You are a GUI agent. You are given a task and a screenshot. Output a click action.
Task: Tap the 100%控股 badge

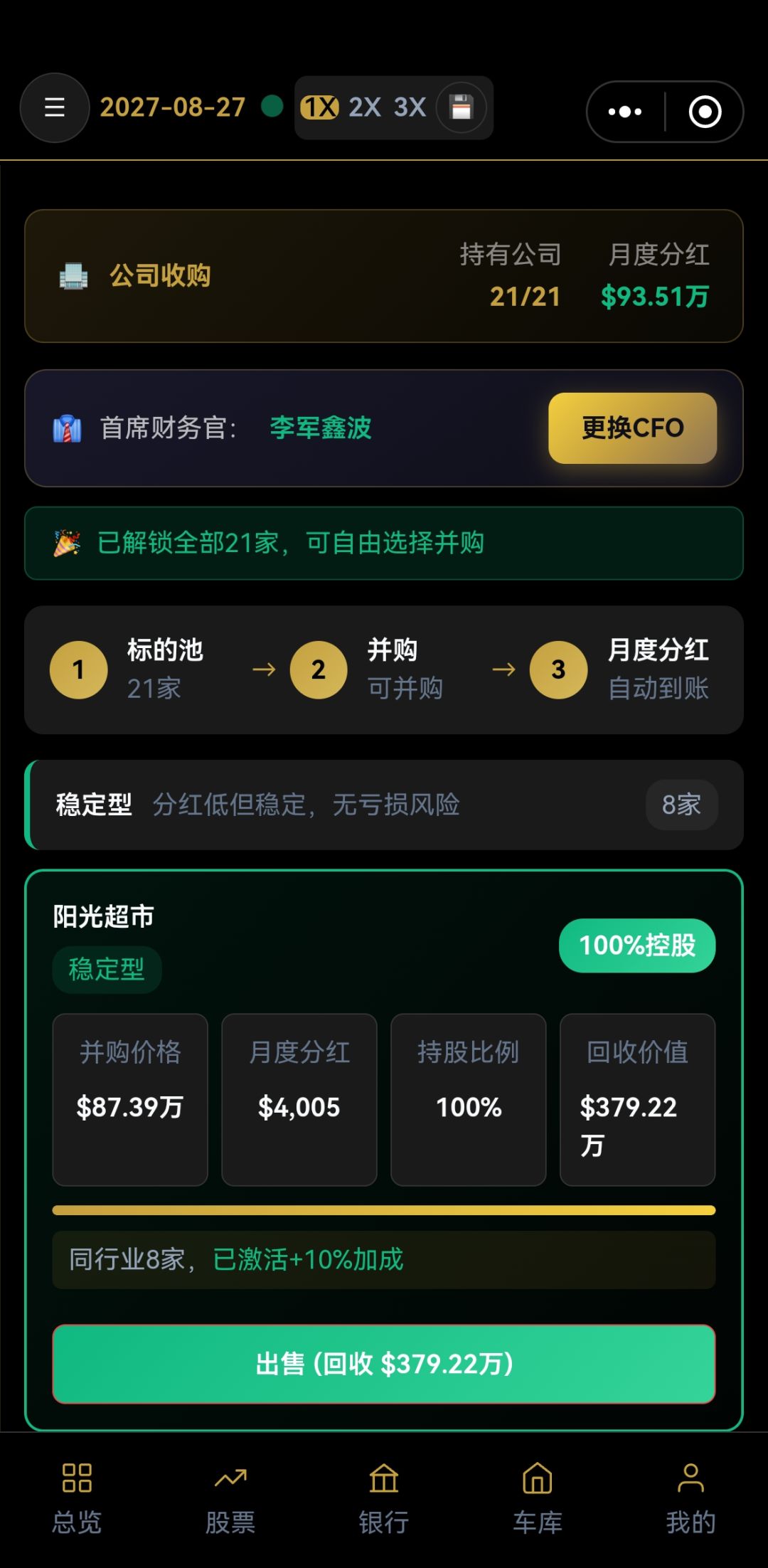[x=636, y=945]
